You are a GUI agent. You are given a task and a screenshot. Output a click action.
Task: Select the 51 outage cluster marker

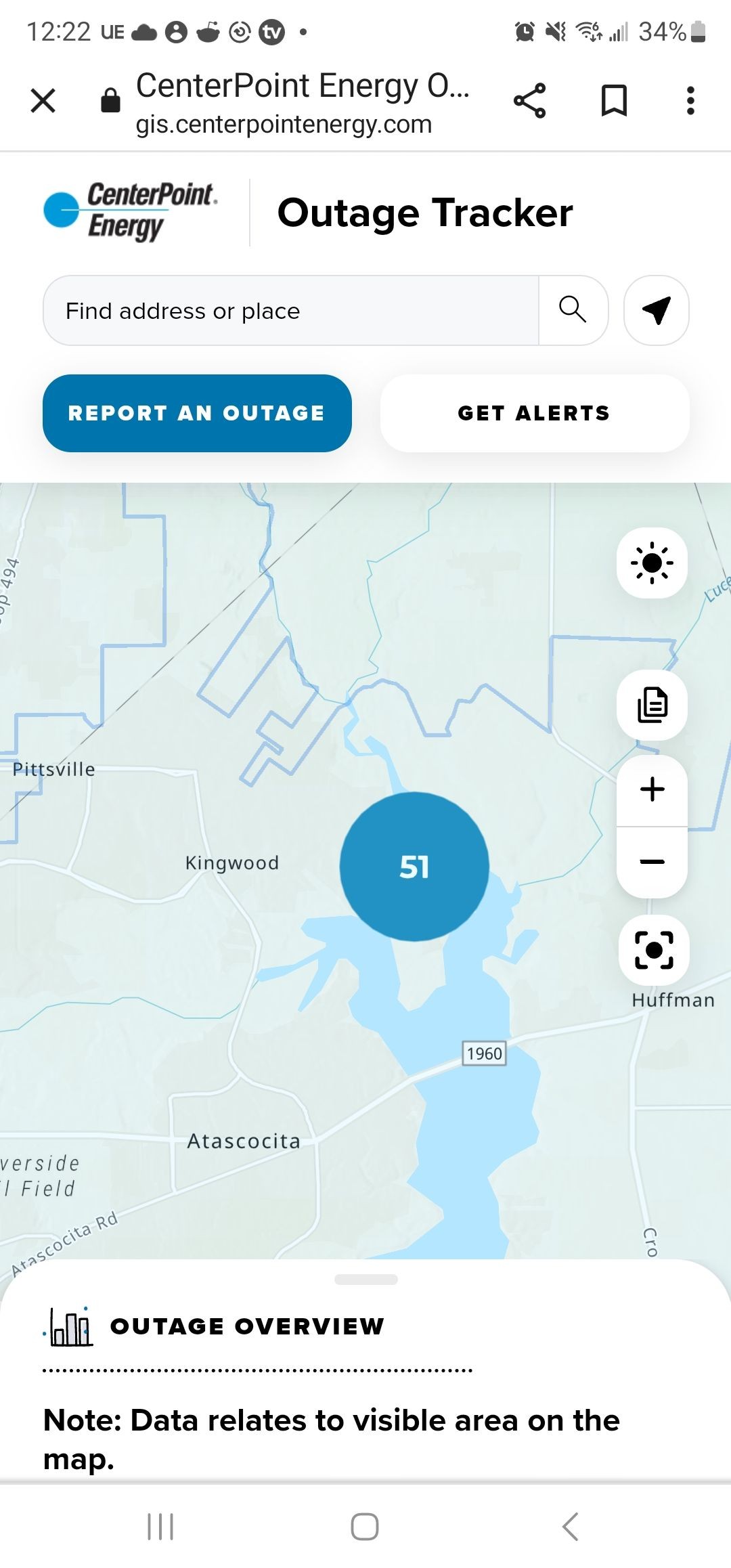click(414, 867)
